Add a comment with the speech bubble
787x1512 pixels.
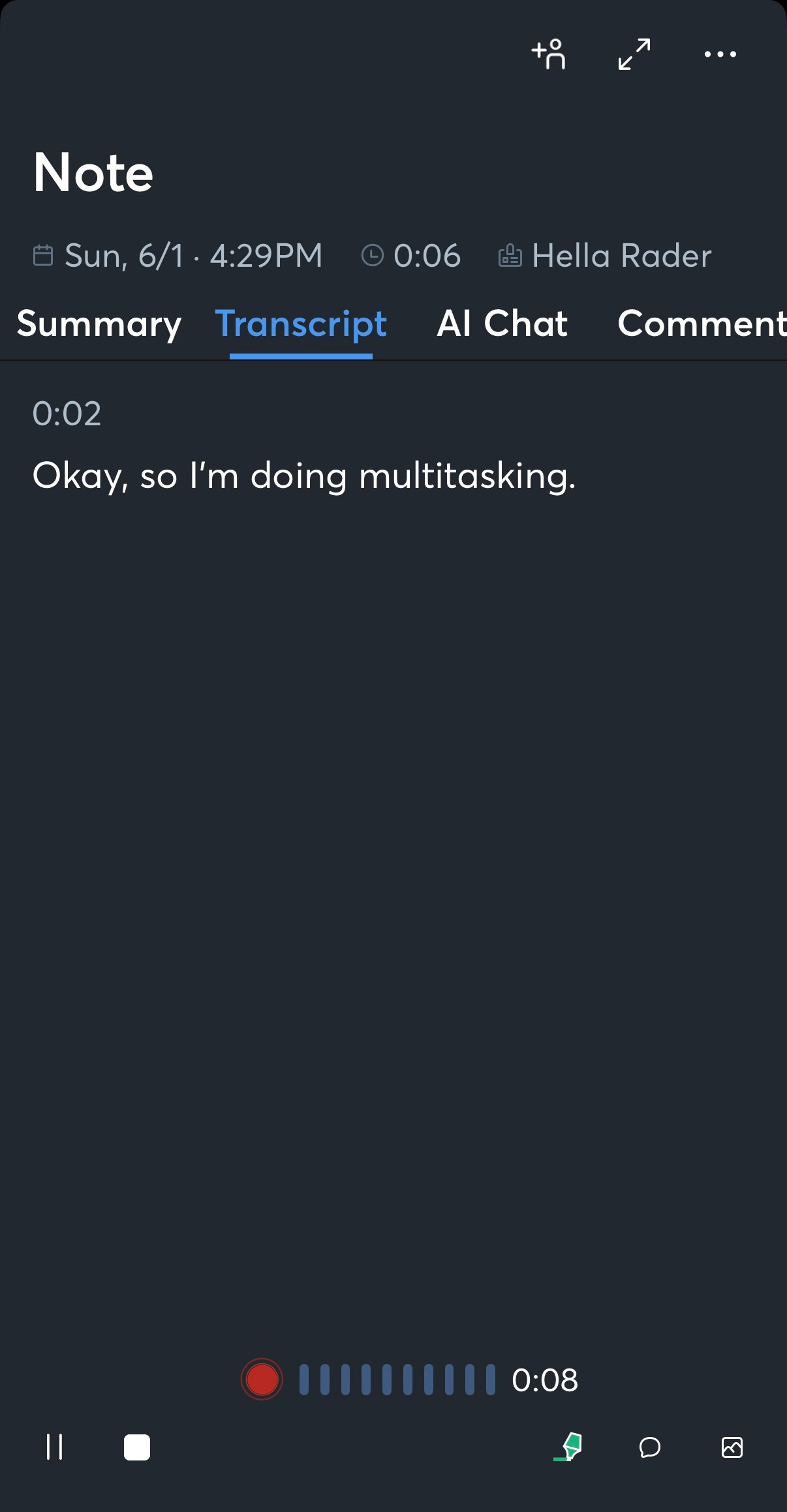tap(650, 1447)
